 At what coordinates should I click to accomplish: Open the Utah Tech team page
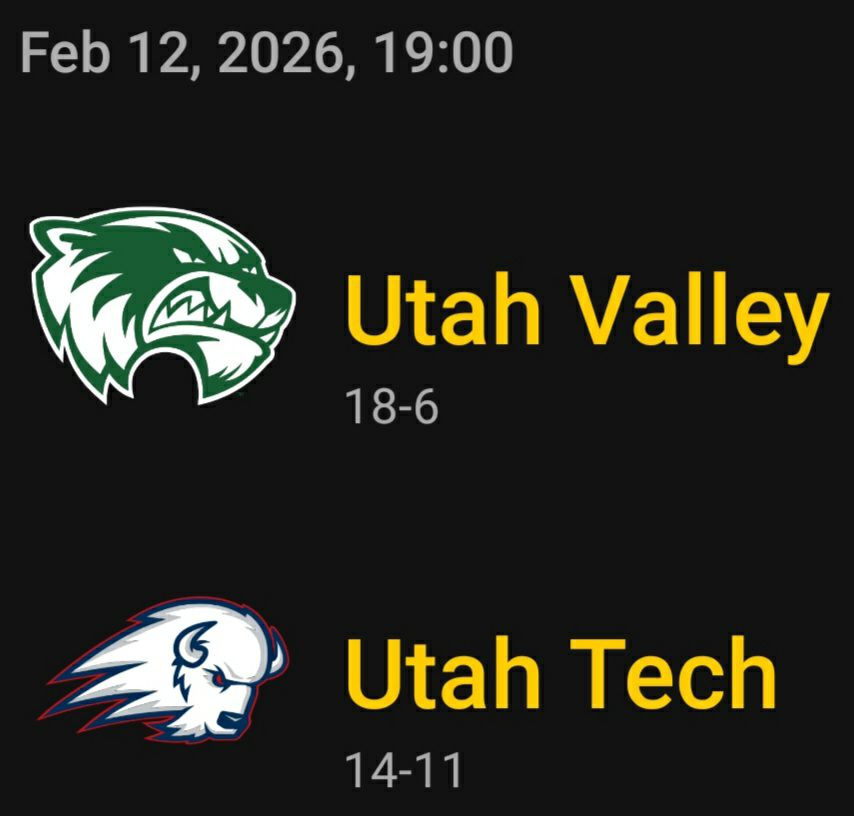pyautogui.click(x=560, y=672)
